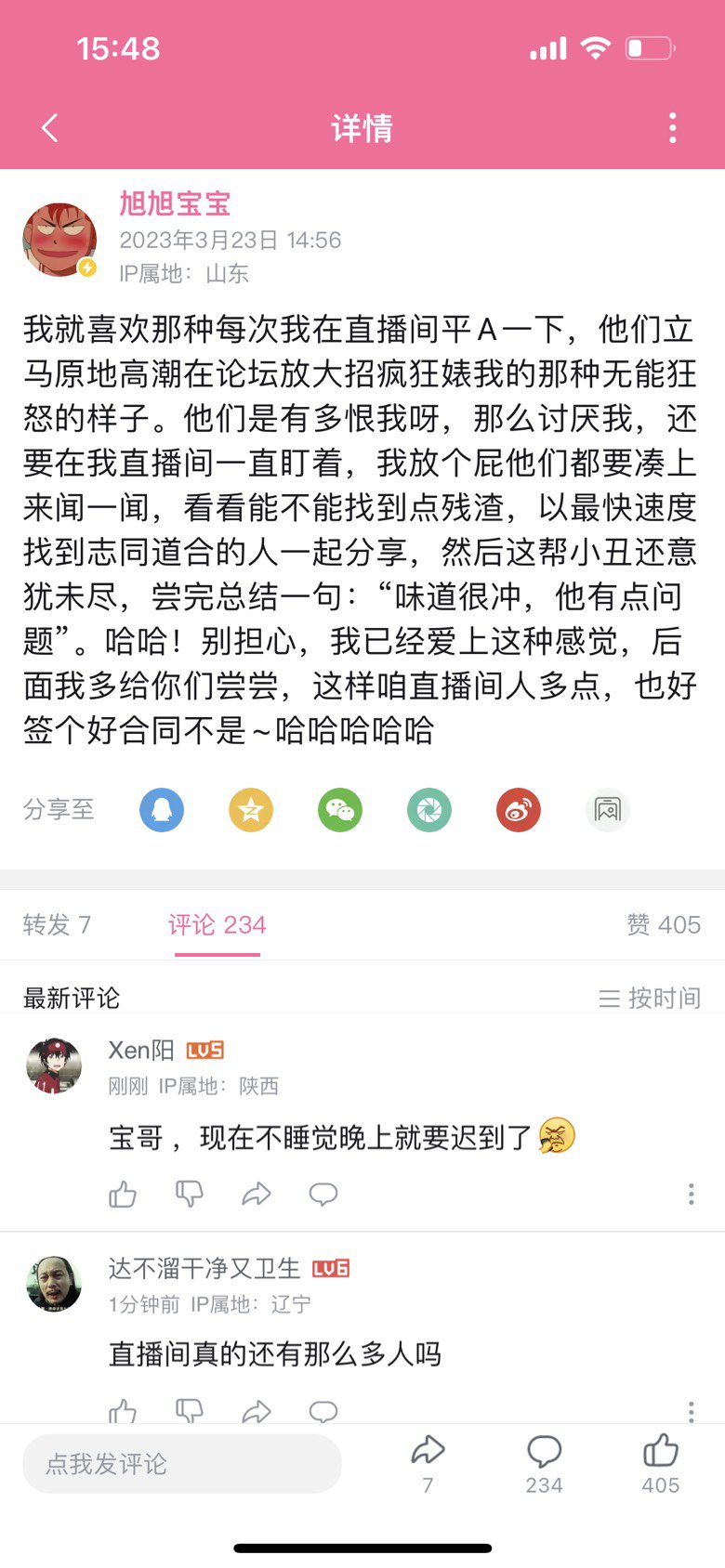
Task: View the 赞 405 tab
Action: 664,924
